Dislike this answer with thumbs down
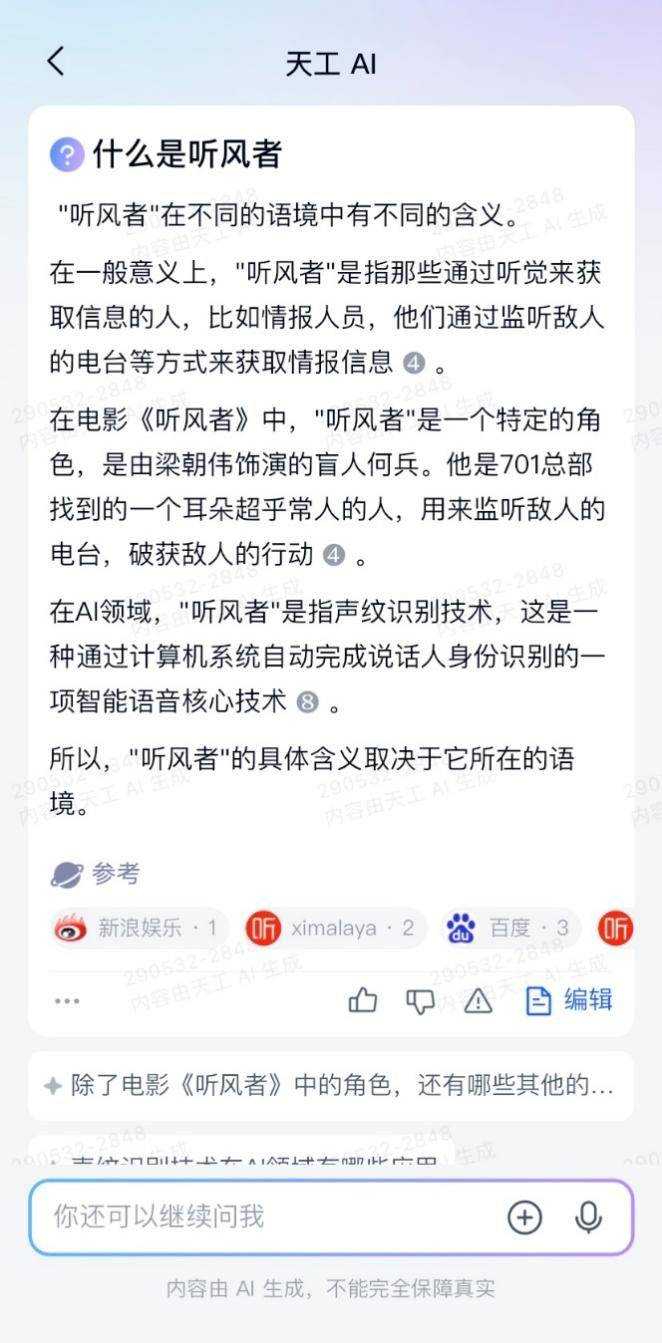The height and width of the screenshot is (1343, 662). coord(420,1000)
